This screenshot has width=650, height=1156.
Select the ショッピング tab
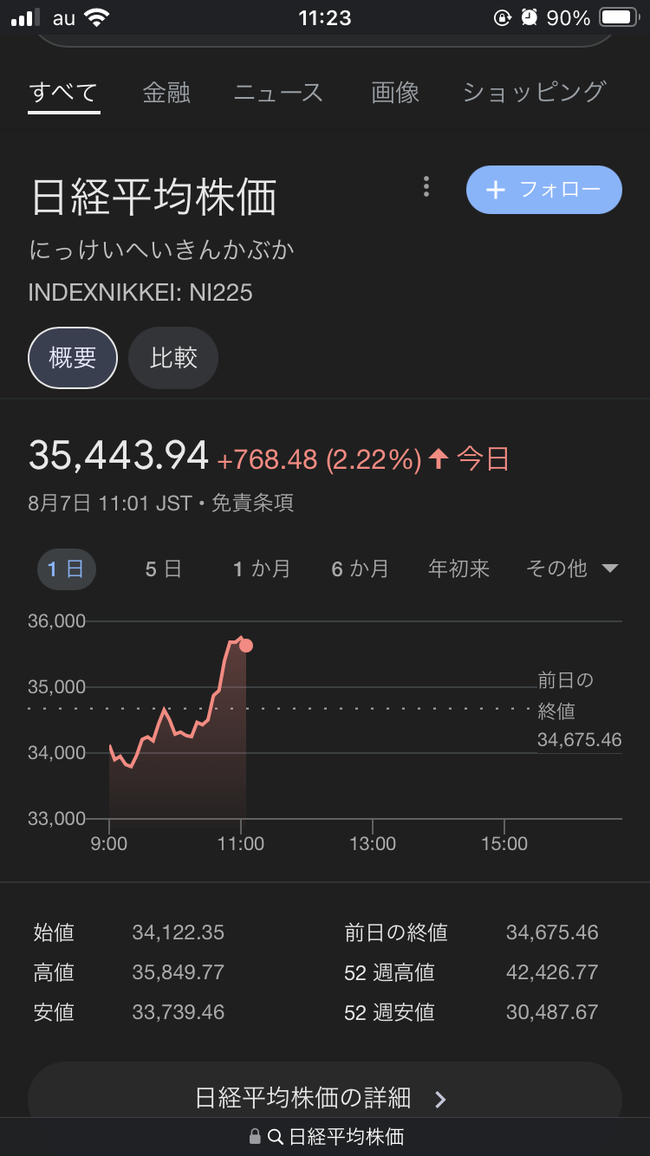534,93
